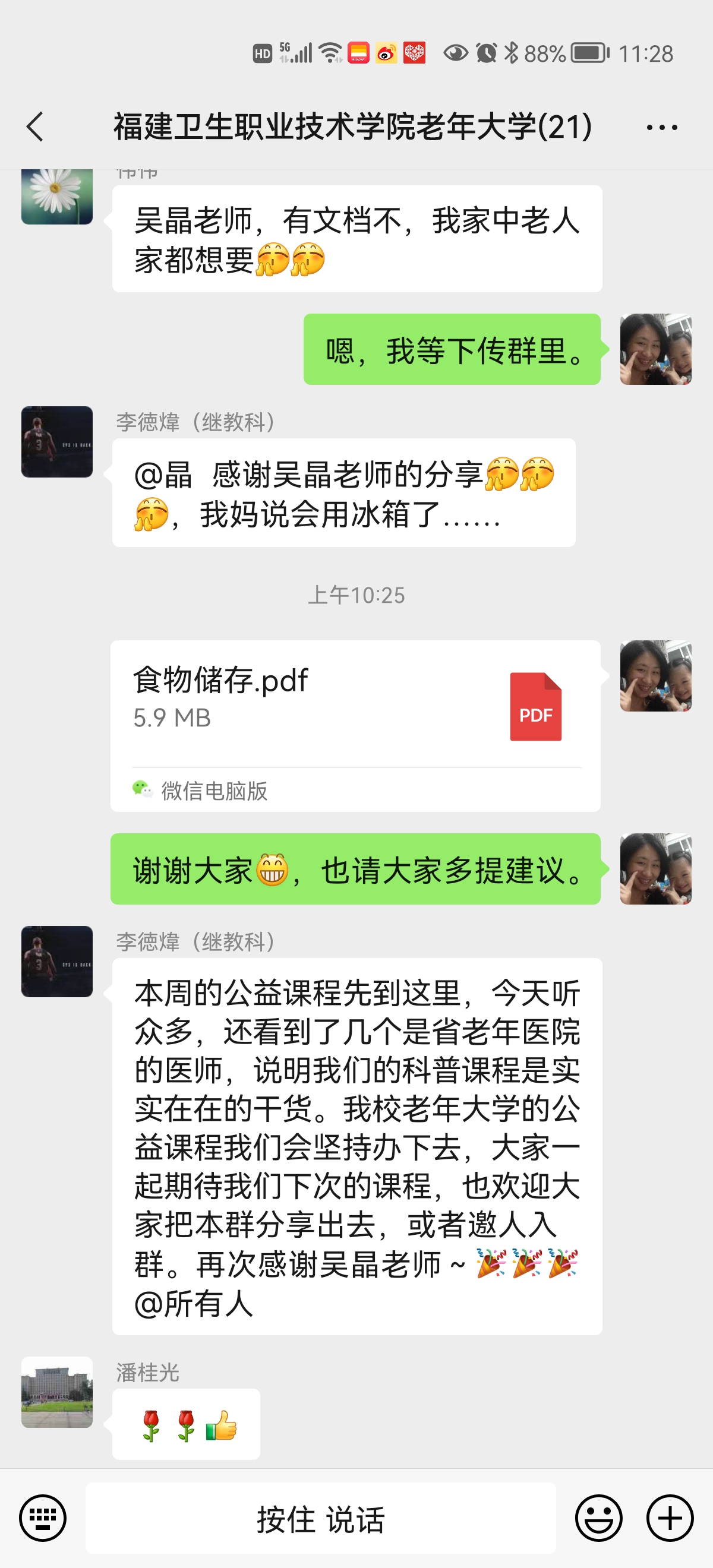Open the emoji sticker panel
This screenshot has height=1568, width=713.
(598, 1518)
